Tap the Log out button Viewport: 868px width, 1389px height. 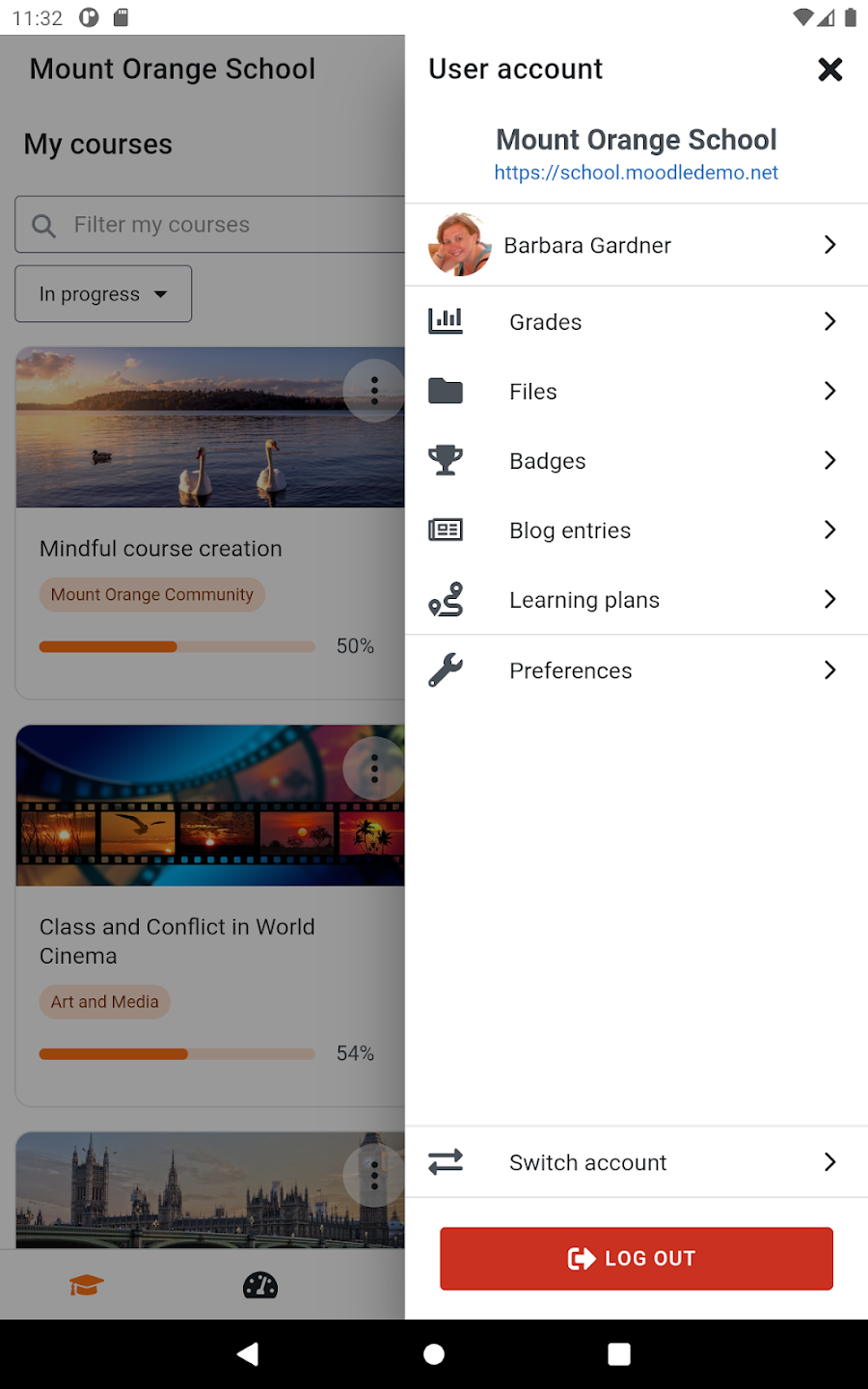(636, 1258)
